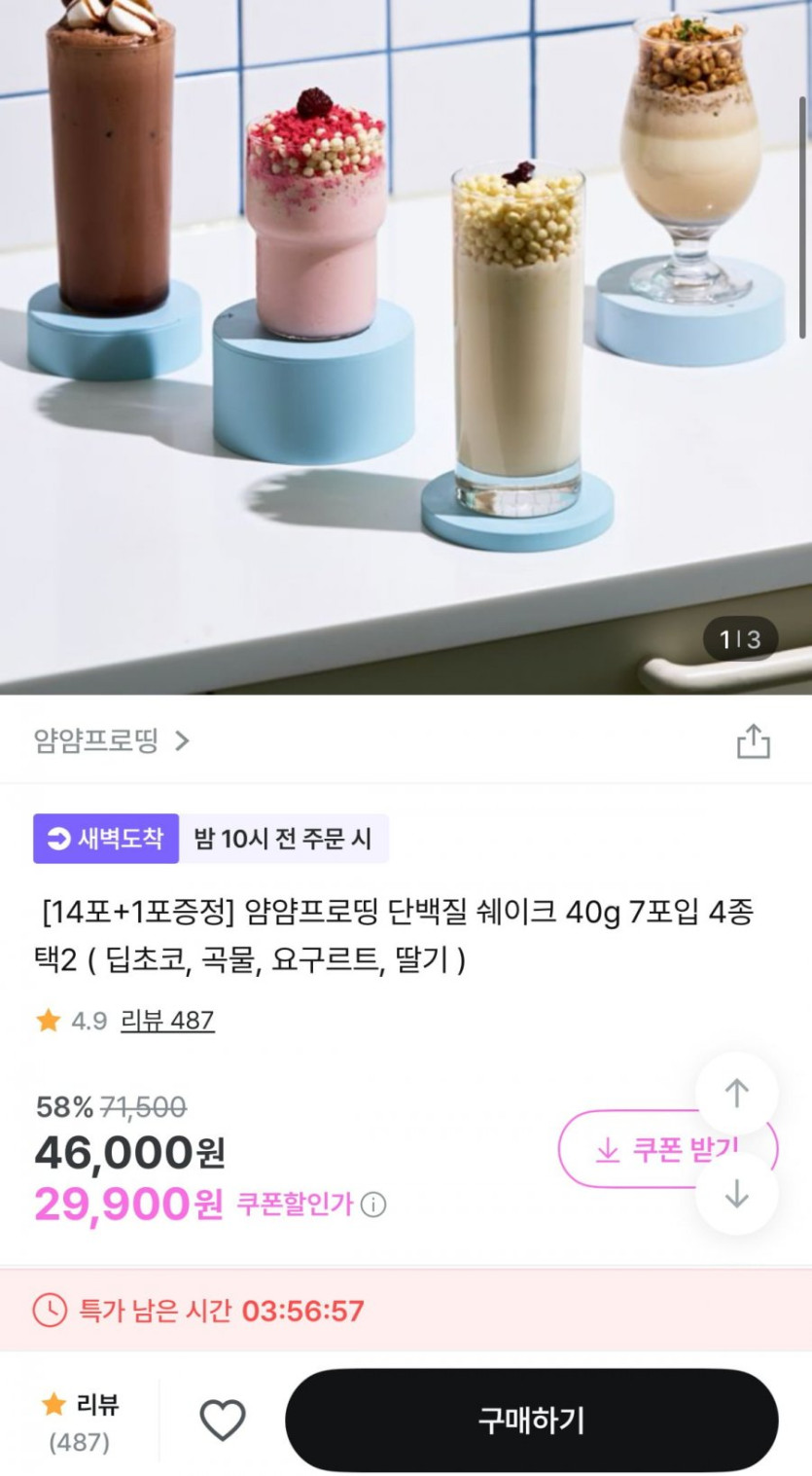
Task: Show 쿠폰할인가 info tooltip
Action: [x=373, y=1206]
